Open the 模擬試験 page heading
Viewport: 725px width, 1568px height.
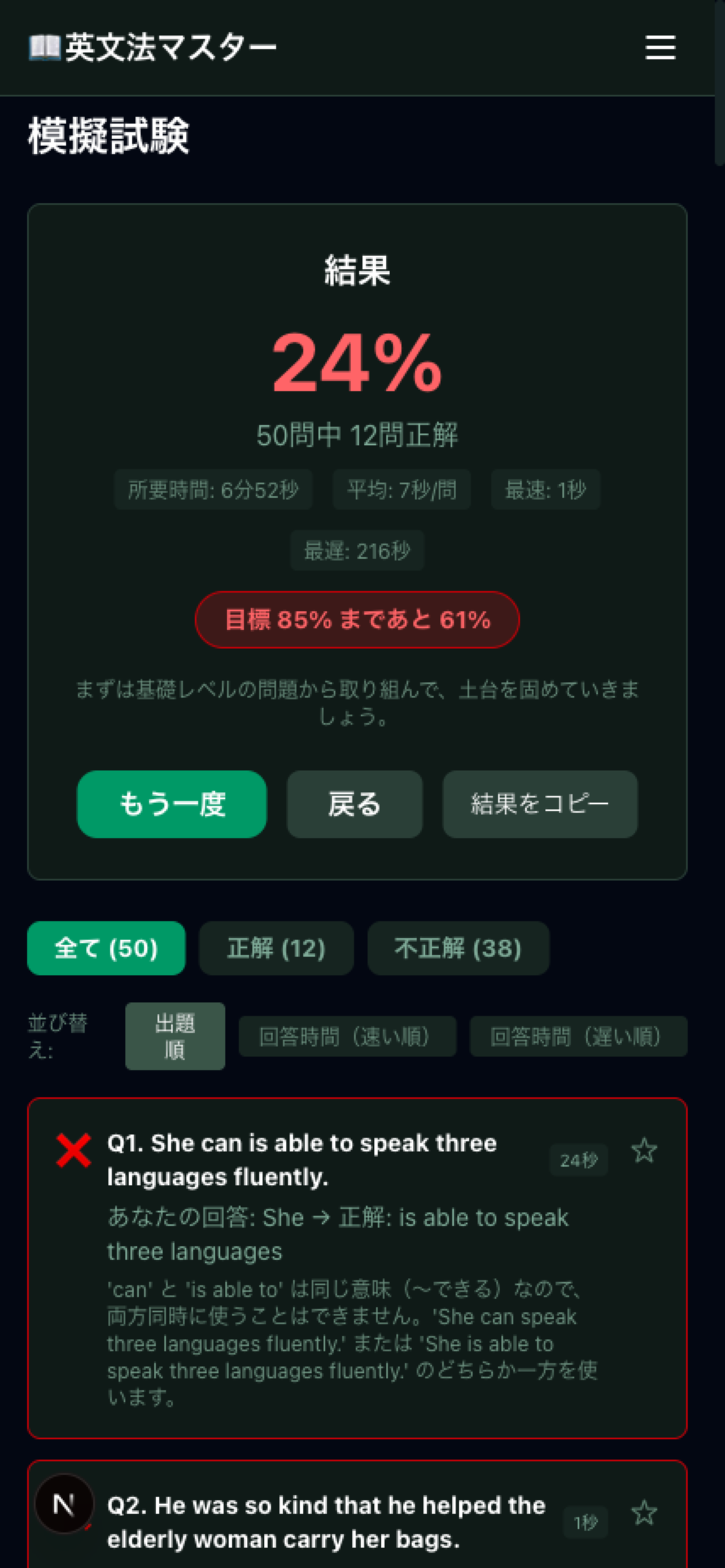tap(108, 135)
